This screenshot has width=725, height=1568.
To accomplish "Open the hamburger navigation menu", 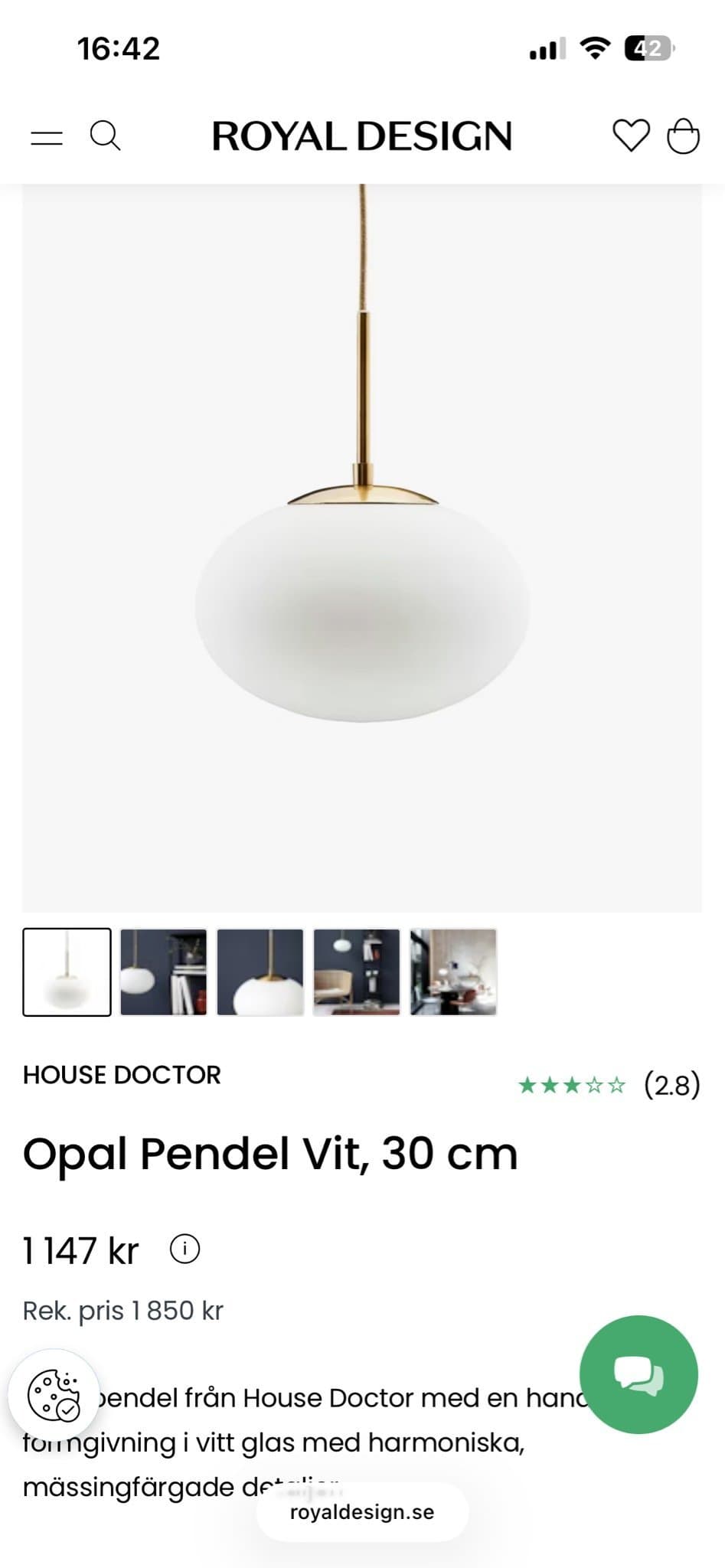I will [46, 137].
